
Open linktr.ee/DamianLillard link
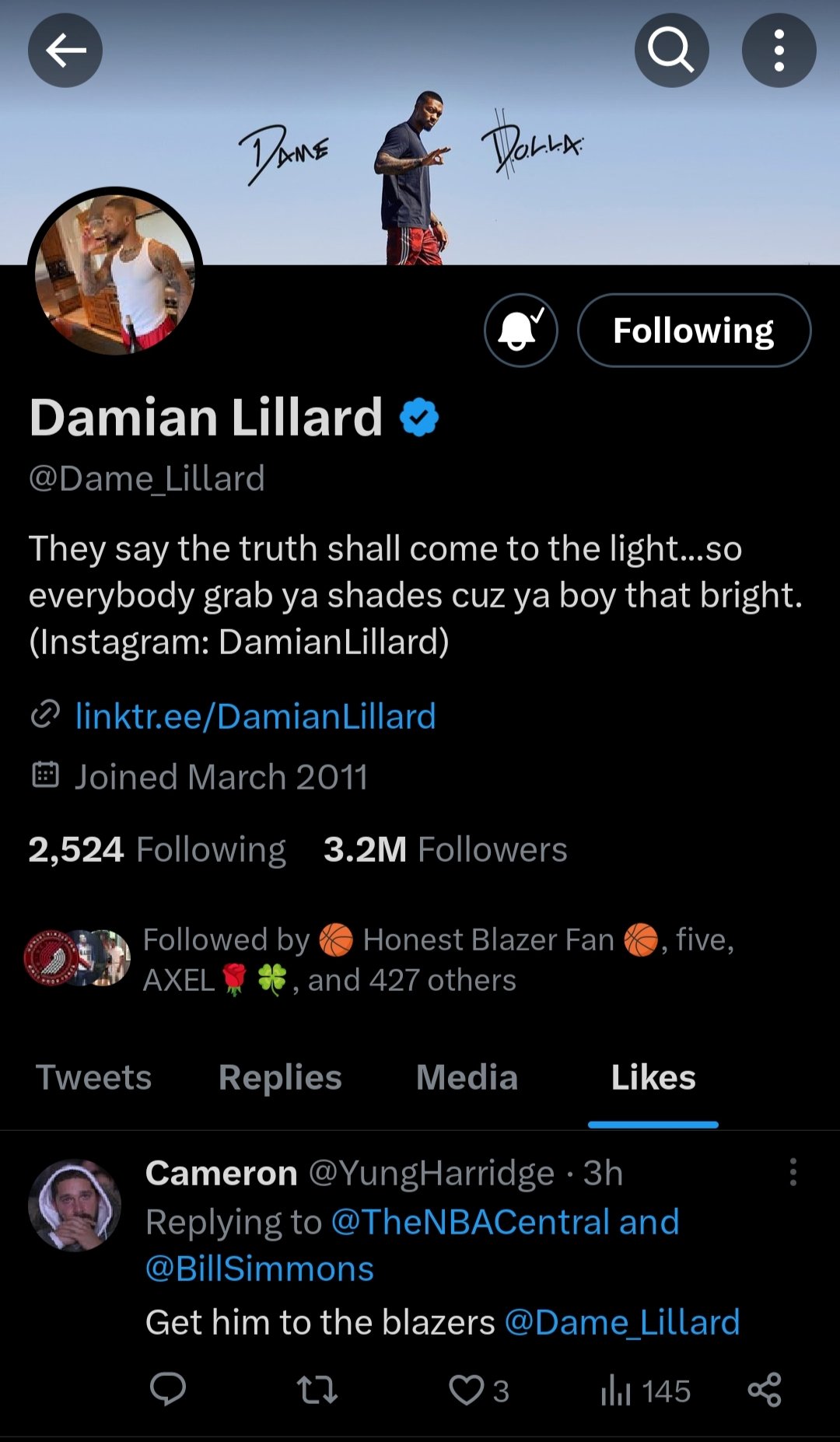pyautogui.click(x=257, y=716)
